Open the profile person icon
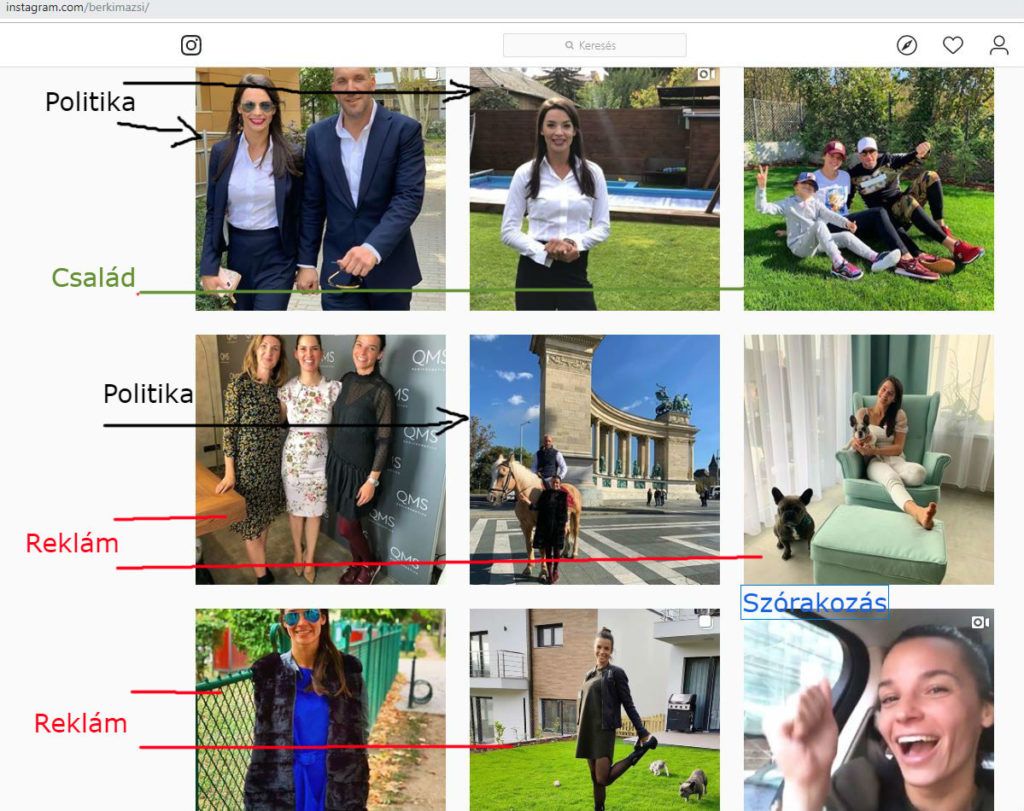Image resolution: width=1024 pixels, height=811 pixels. [x=999, y=45]
